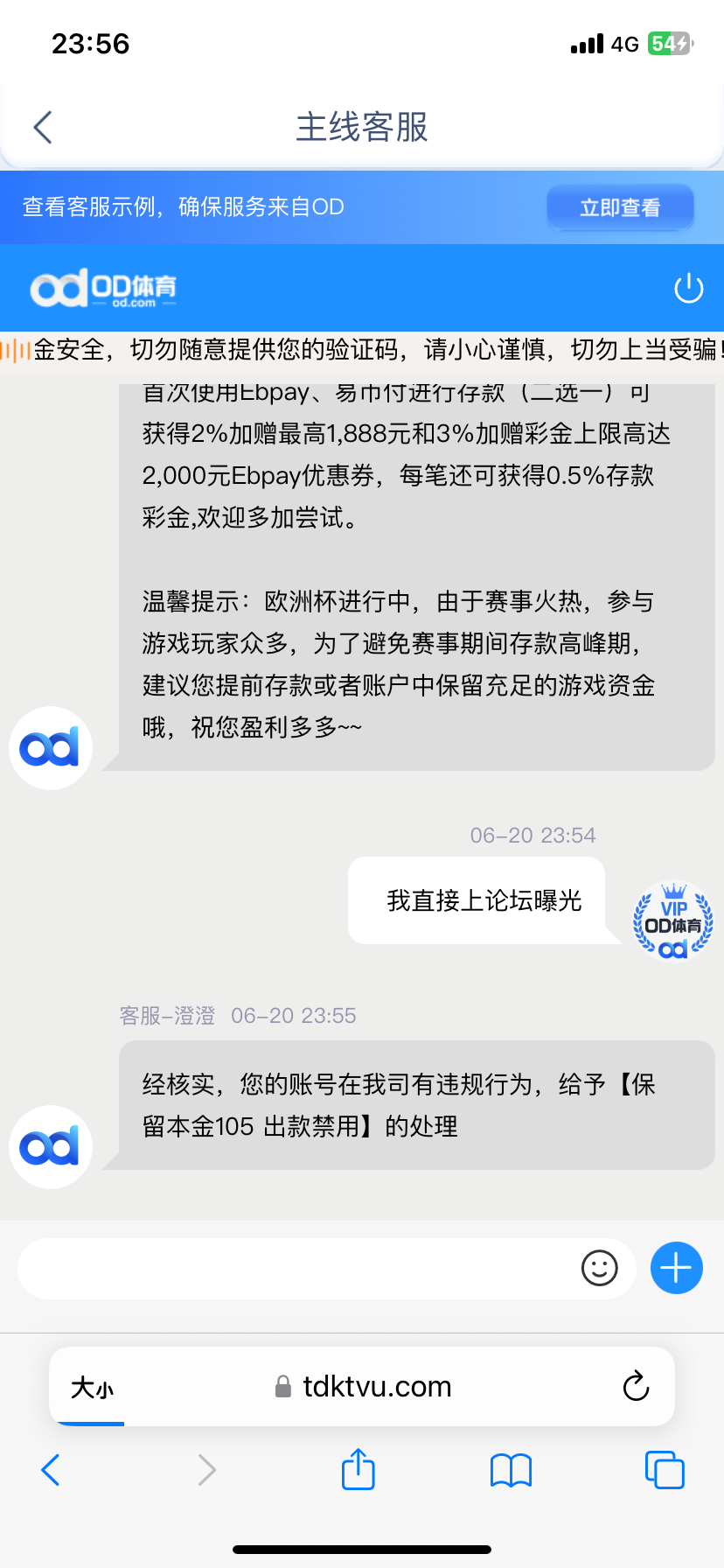The height and width of the screenshot is (1568, 724).
Task: Open Safari's 大小 page settings
Action: coord(92,1388)
